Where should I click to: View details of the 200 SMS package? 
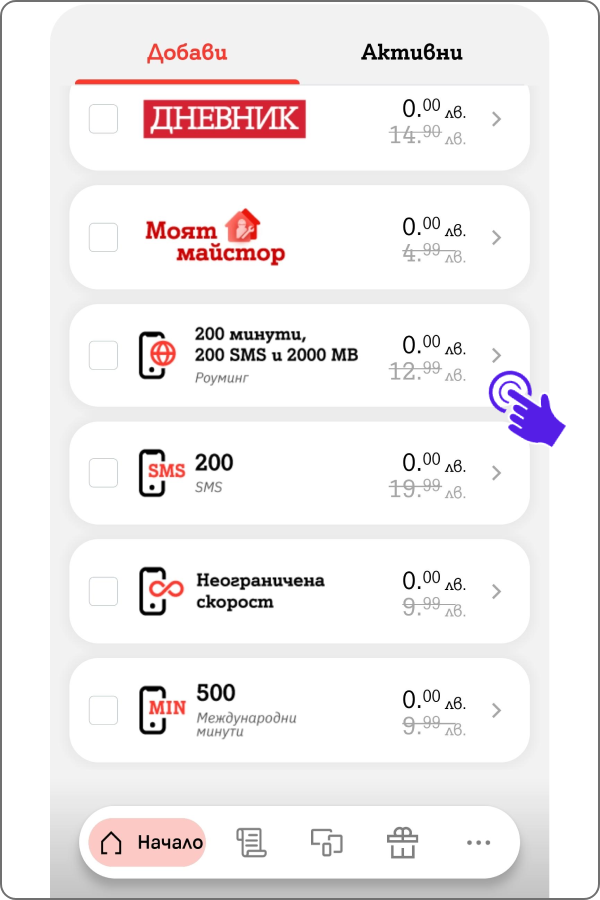pos(497,473)
